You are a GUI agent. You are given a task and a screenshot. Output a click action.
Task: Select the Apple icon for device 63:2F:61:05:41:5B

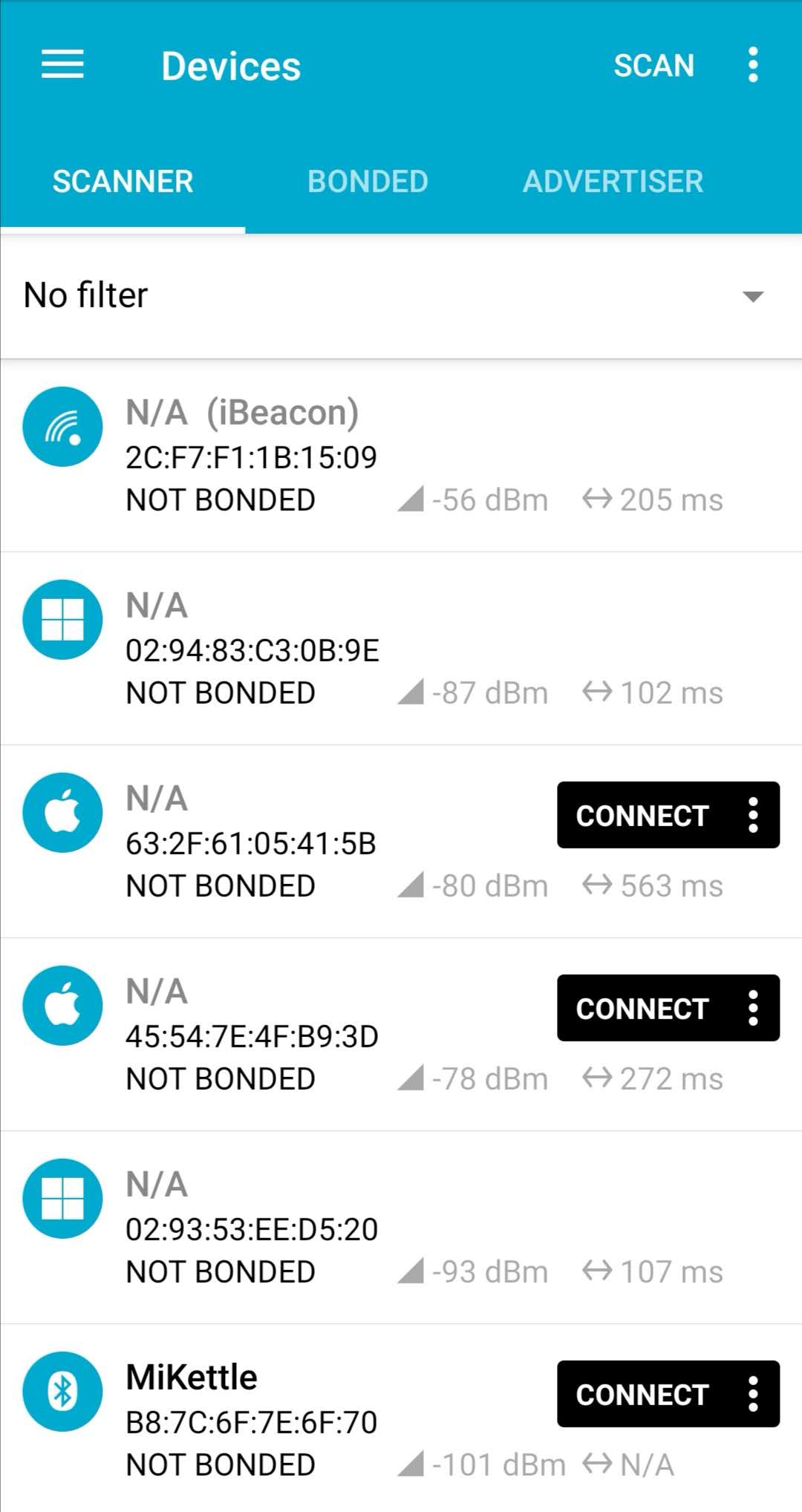62,813
